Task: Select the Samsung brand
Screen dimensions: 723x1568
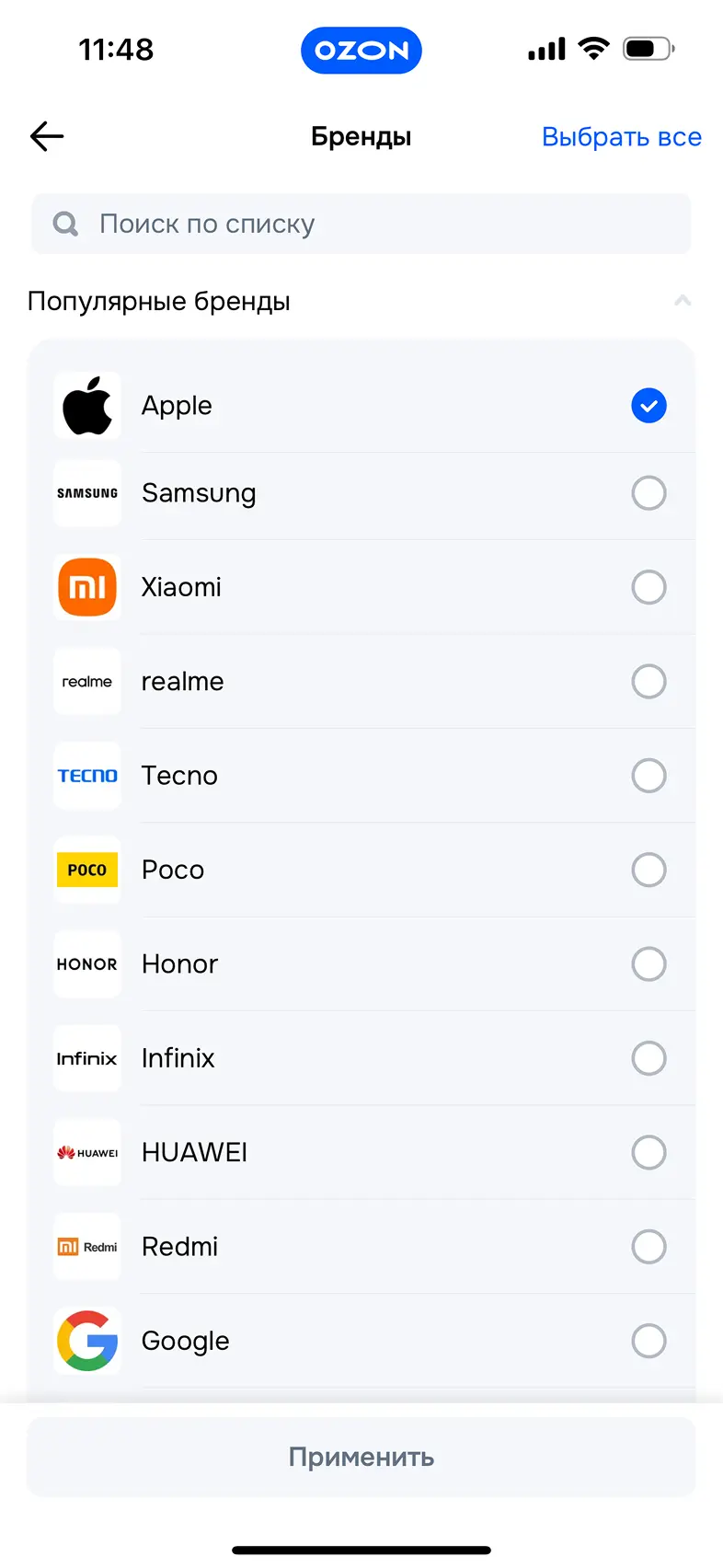Action: (x=648, y=493)
